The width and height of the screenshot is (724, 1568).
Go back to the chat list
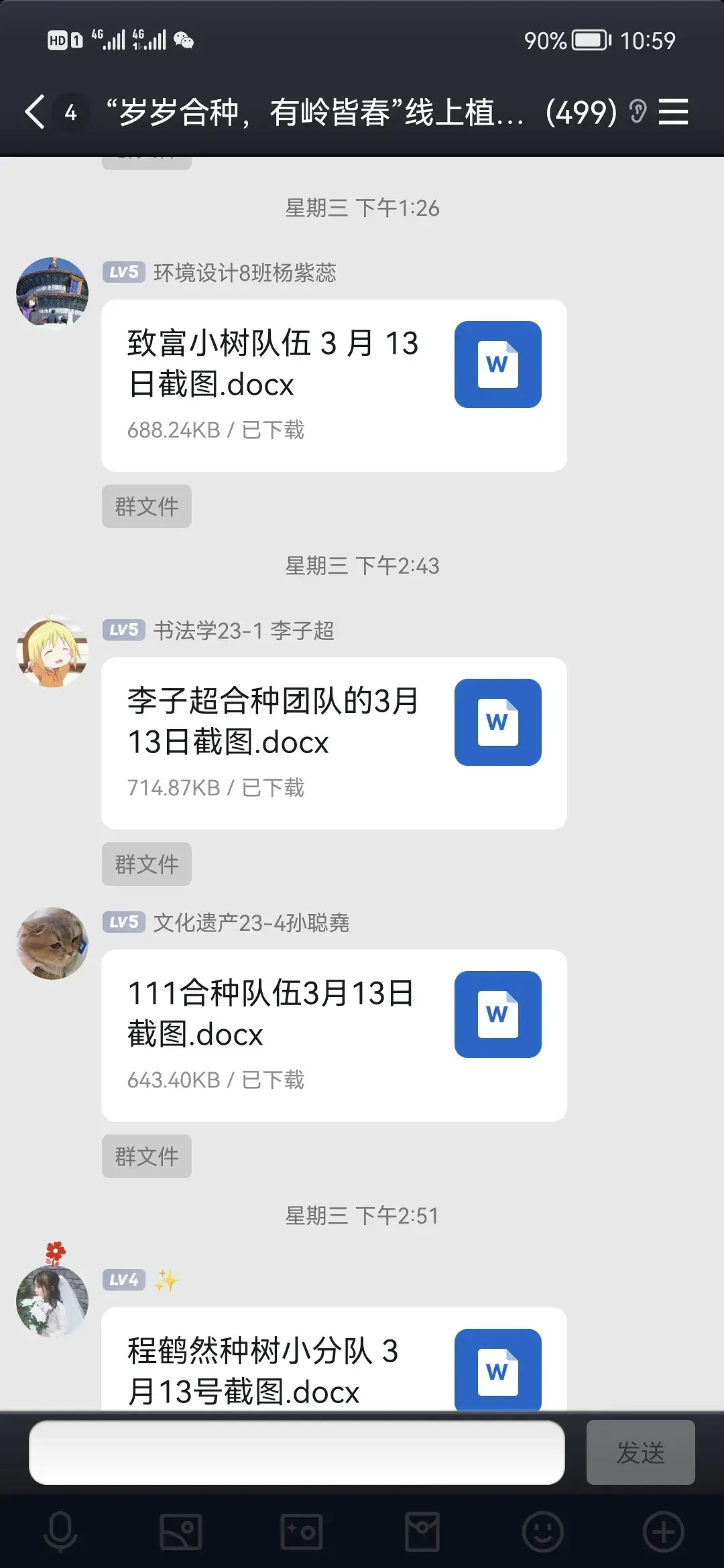[x=35, y=111]
